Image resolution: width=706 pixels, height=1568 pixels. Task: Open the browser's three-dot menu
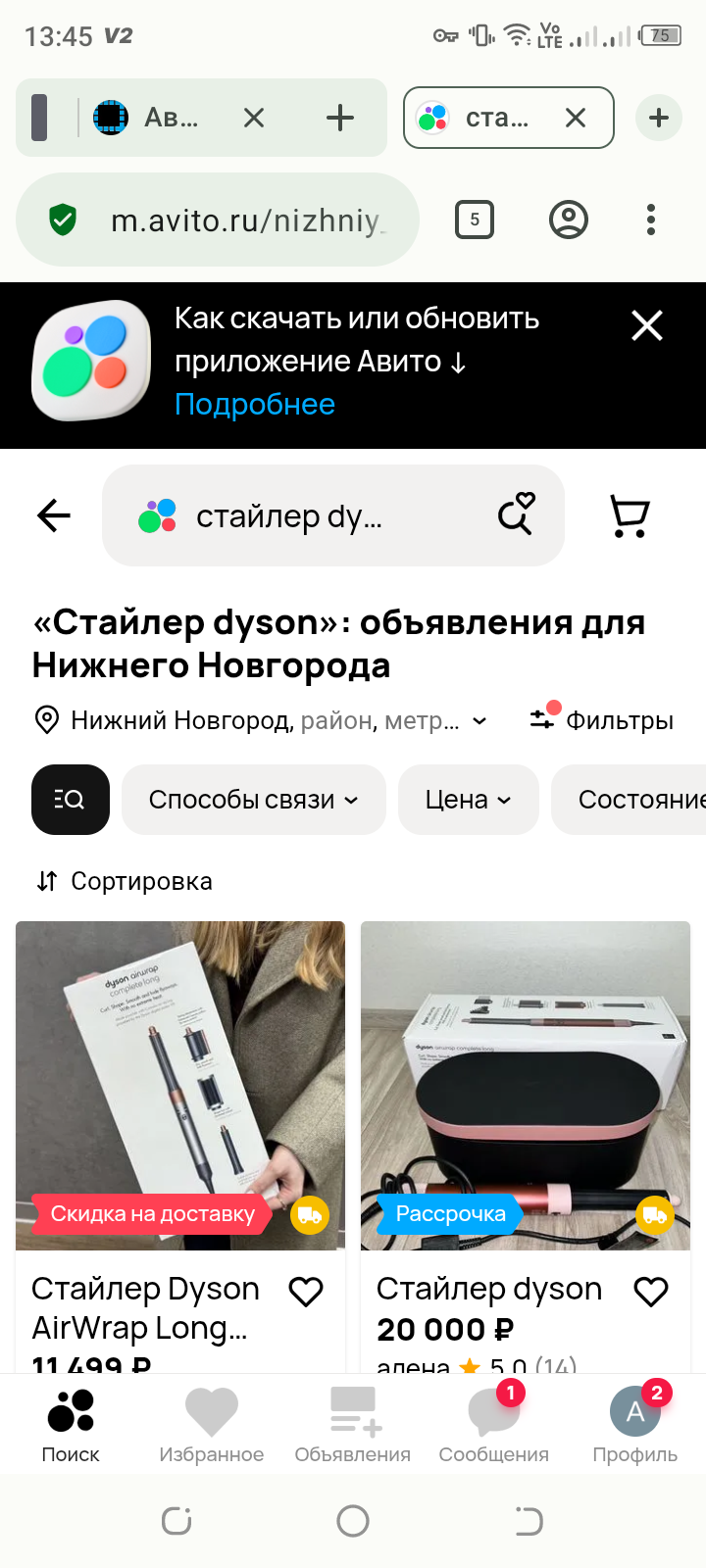[x=651, y=220]
